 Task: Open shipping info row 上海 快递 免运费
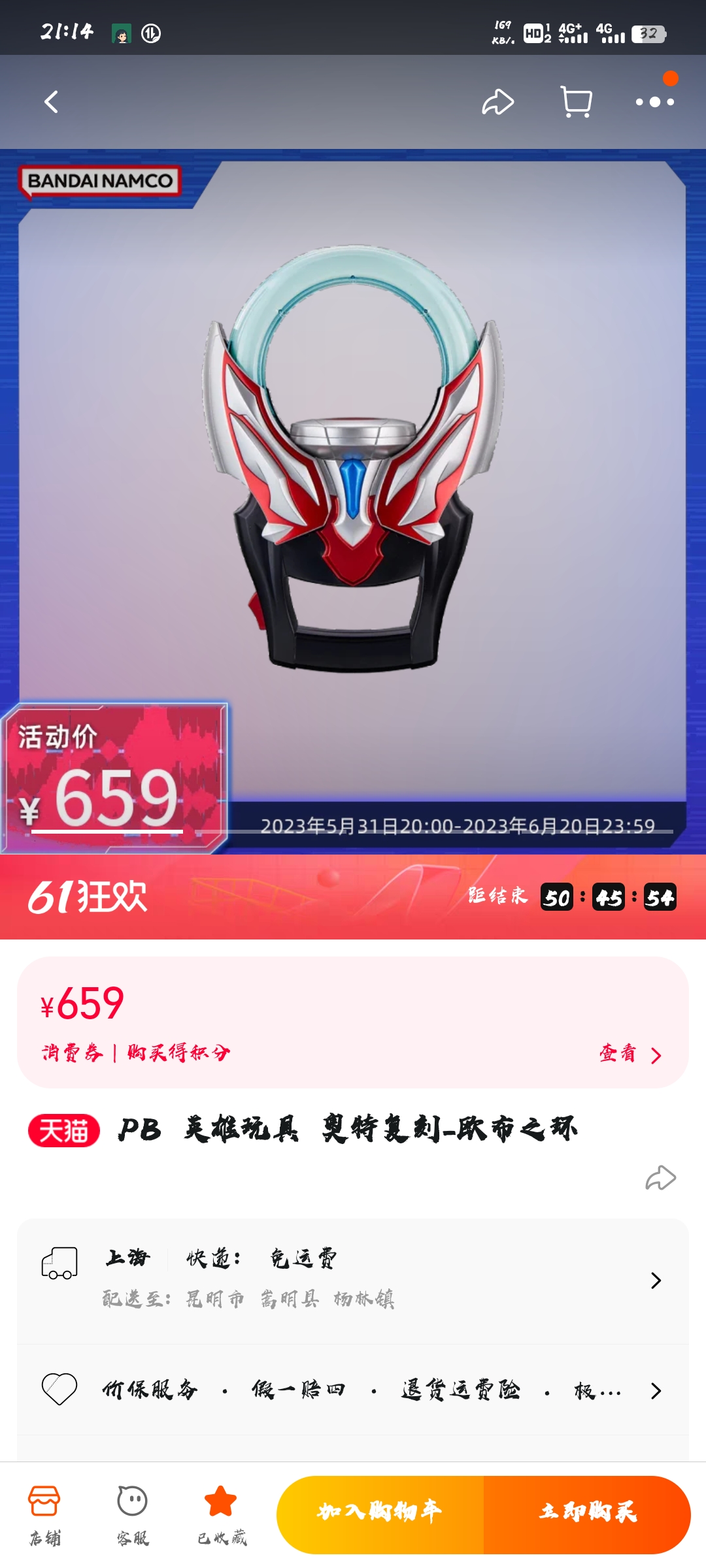(353, 1279)
